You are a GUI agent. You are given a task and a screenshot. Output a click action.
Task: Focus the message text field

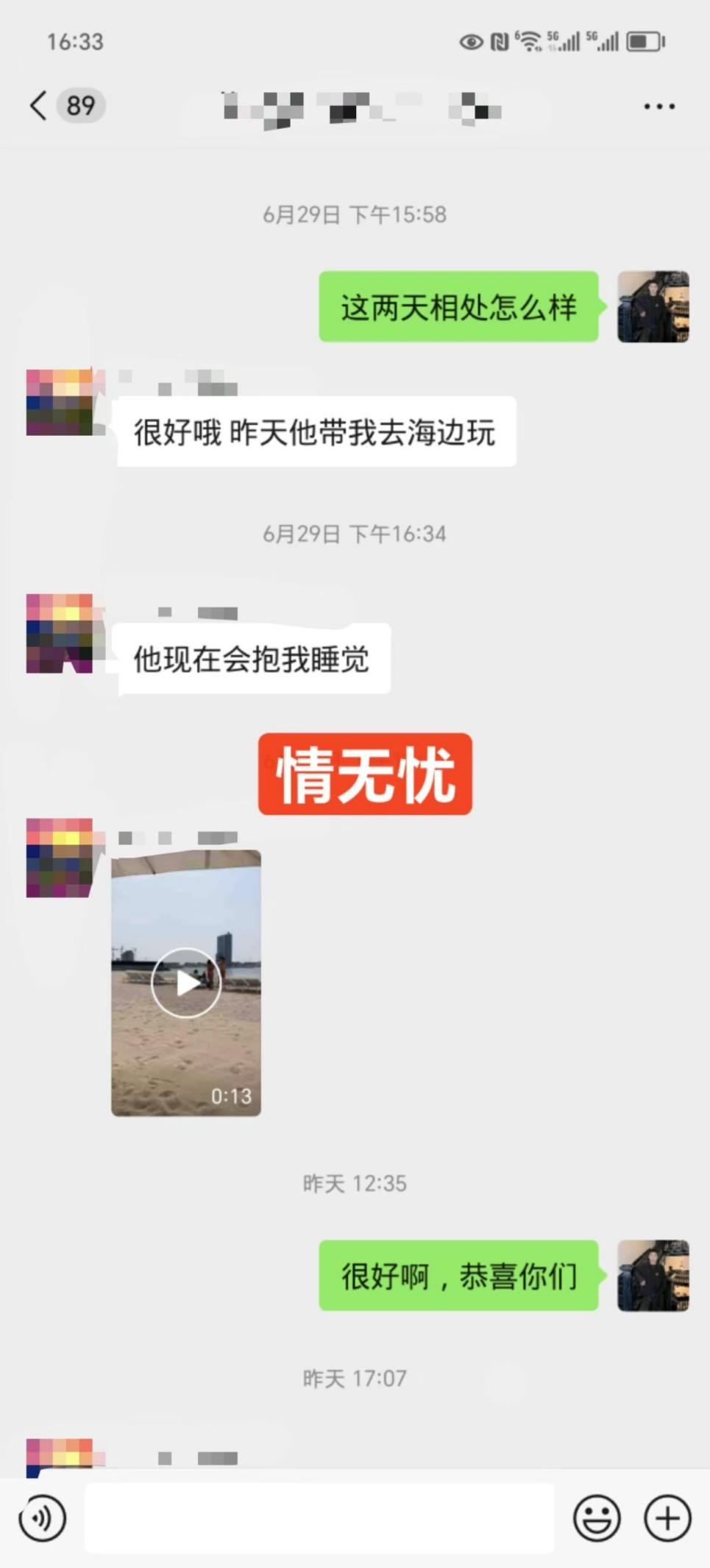pos(319,1517)
